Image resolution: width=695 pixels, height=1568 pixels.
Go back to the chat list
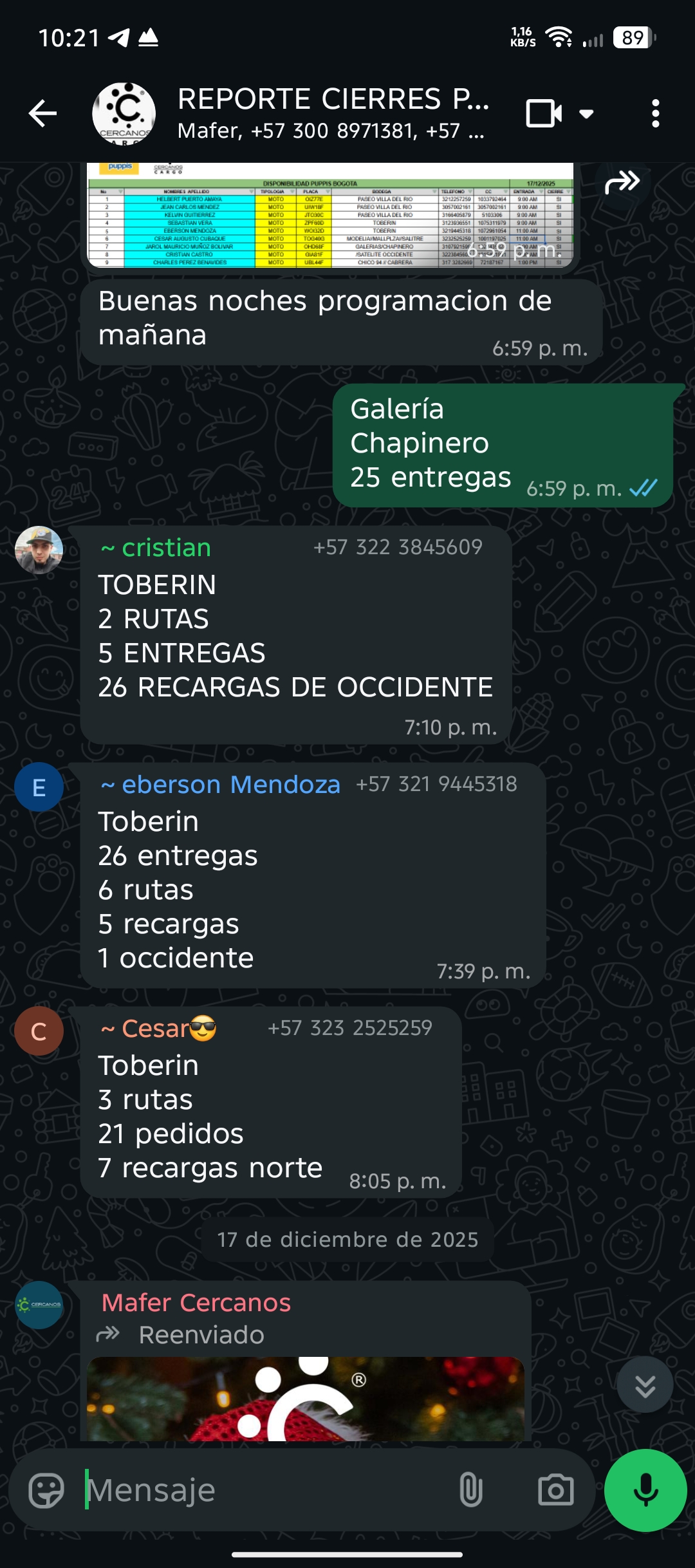click(x=43, y=114)
